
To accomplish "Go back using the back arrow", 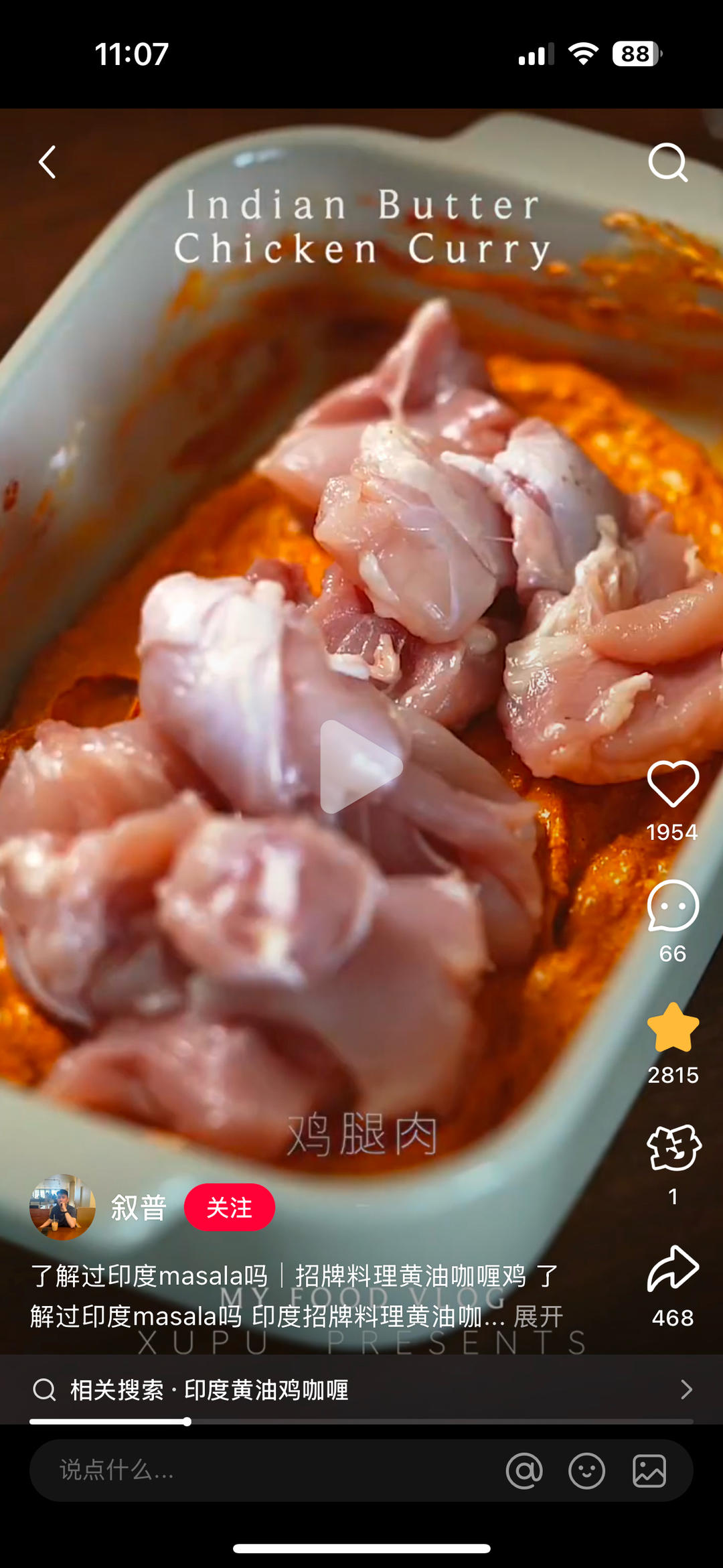I will 47,162.
